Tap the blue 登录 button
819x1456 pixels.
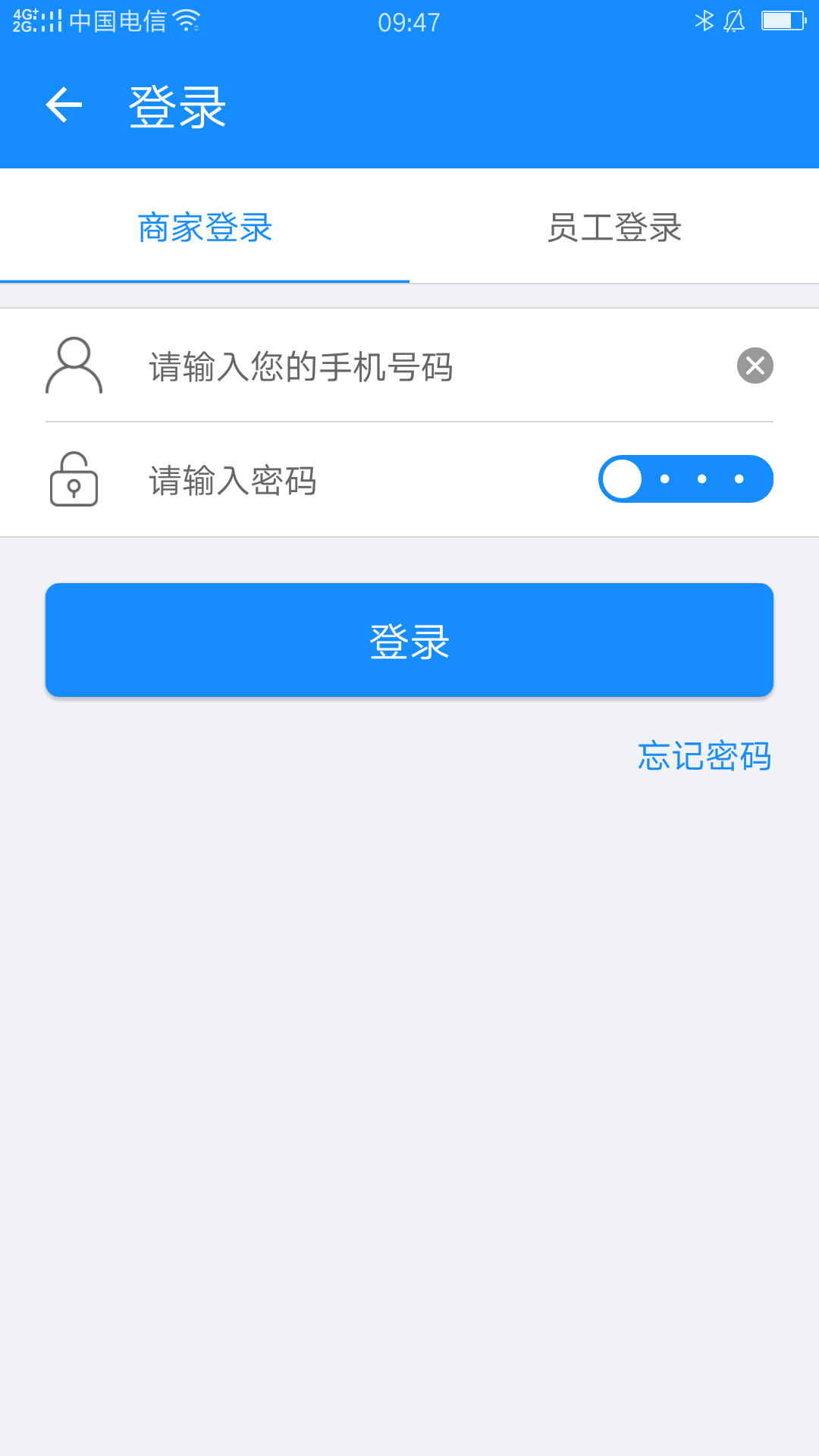pyautogui.click(x=409, y=640)
